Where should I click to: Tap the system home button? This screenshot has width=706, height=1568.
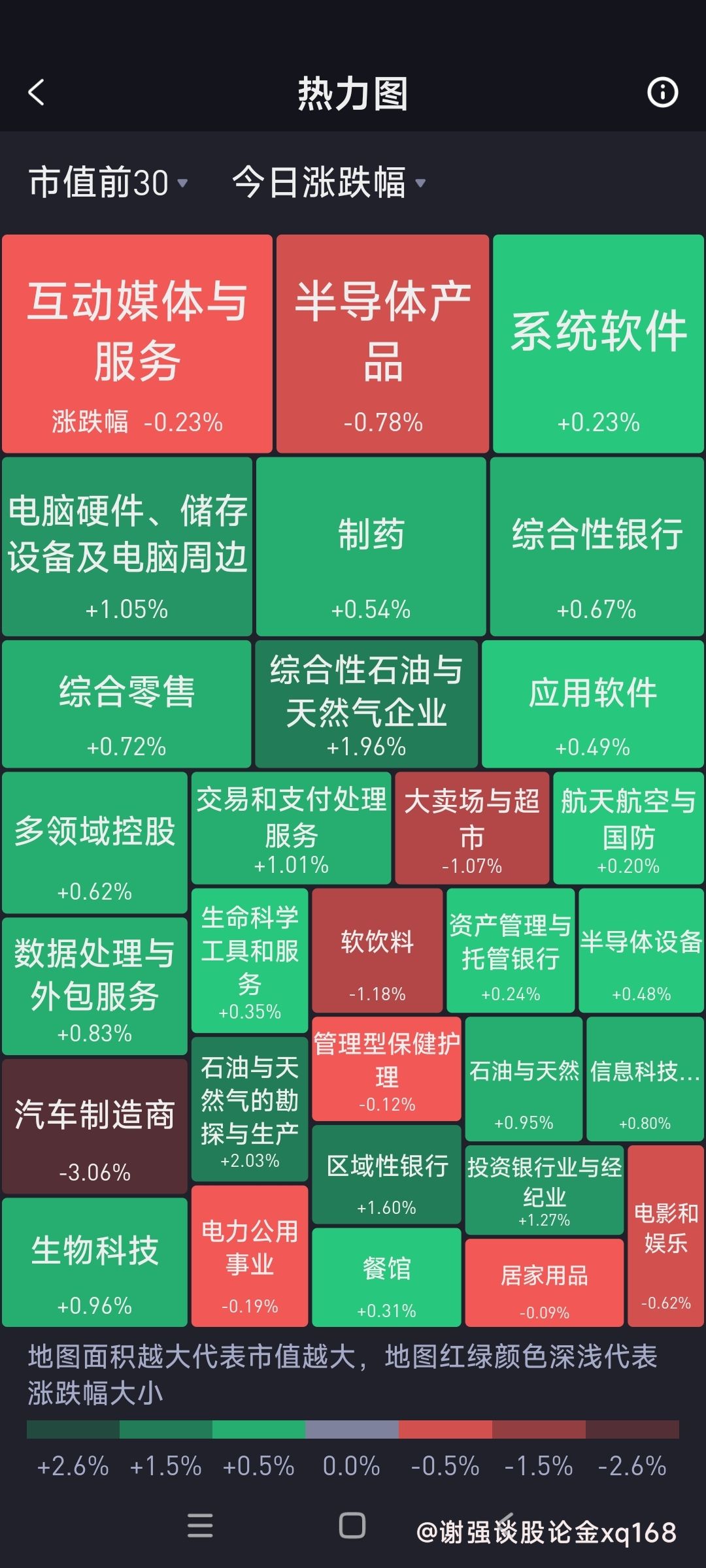click(352, 1526)
